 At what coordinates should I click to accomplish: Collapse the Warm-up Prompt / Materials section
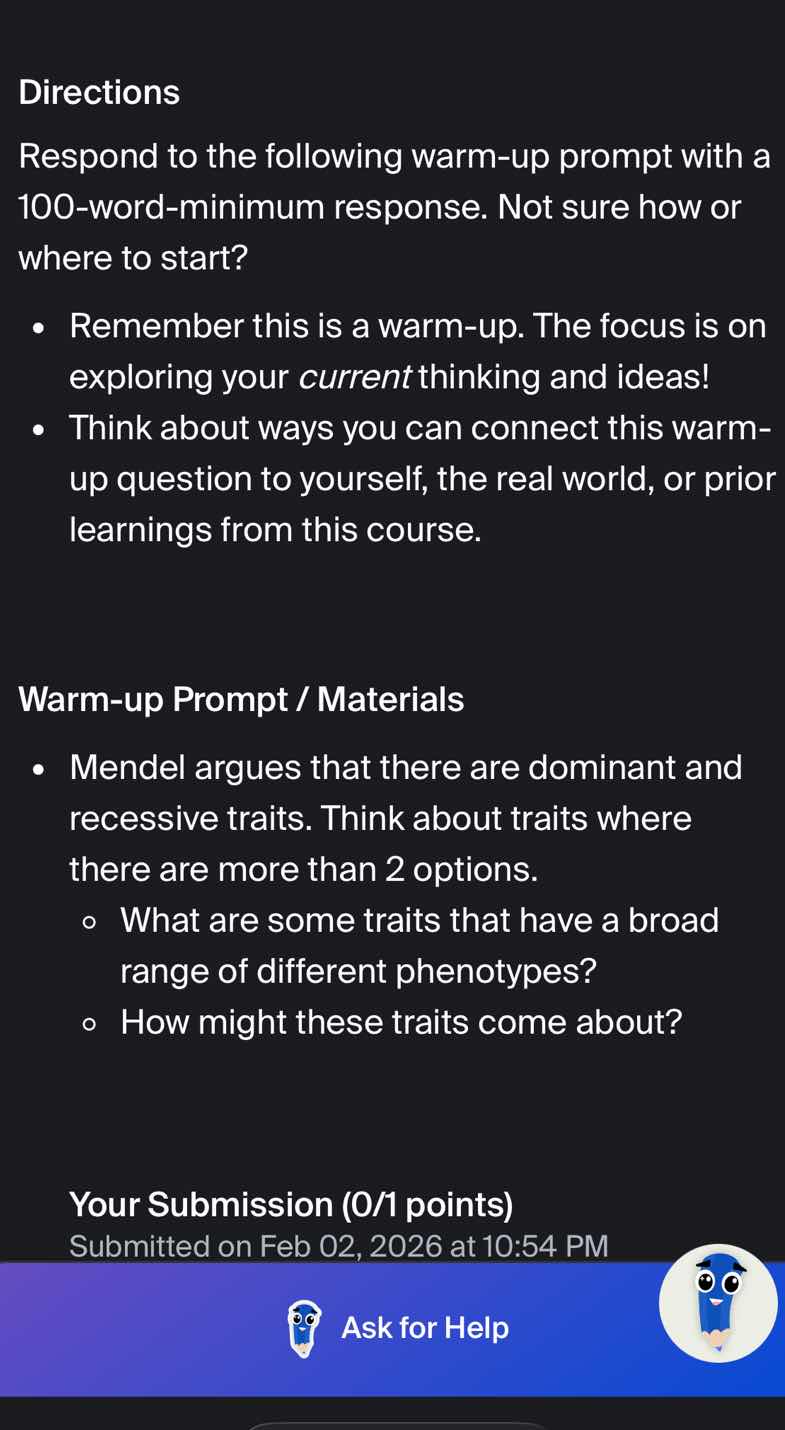tap(241, 699)
